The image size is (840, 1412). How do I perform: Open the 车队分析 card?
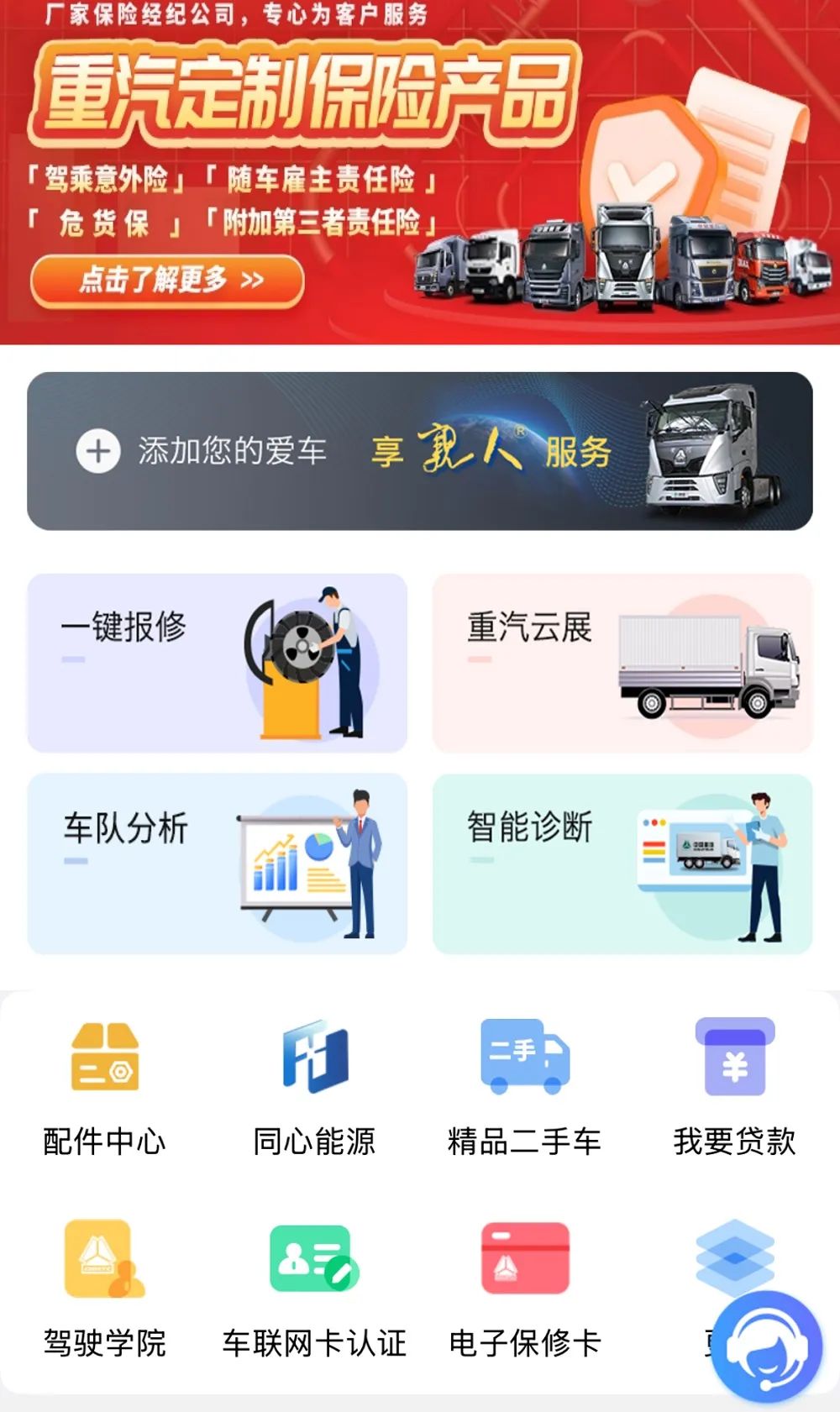(218, 863)
